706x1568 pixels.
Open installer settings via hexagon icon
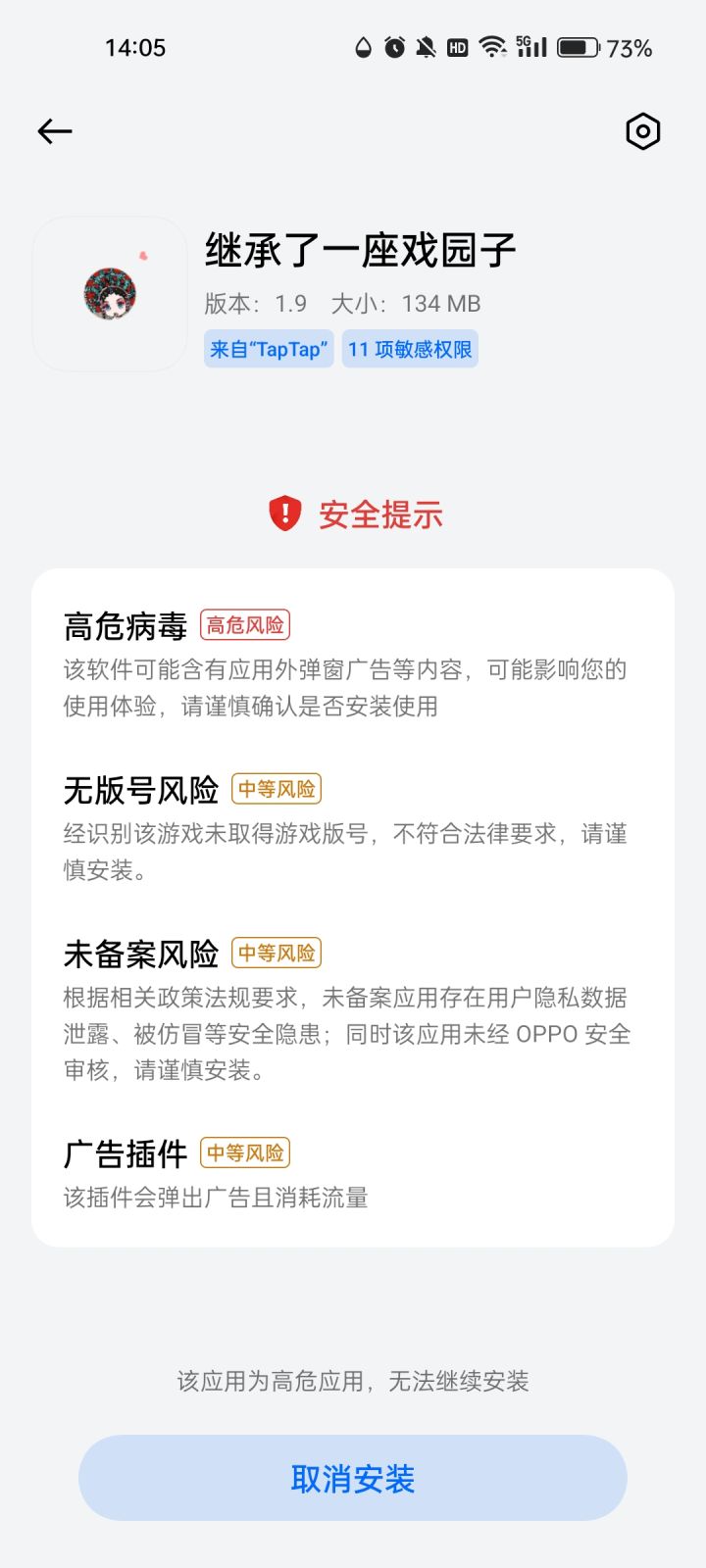pos(643,131)
